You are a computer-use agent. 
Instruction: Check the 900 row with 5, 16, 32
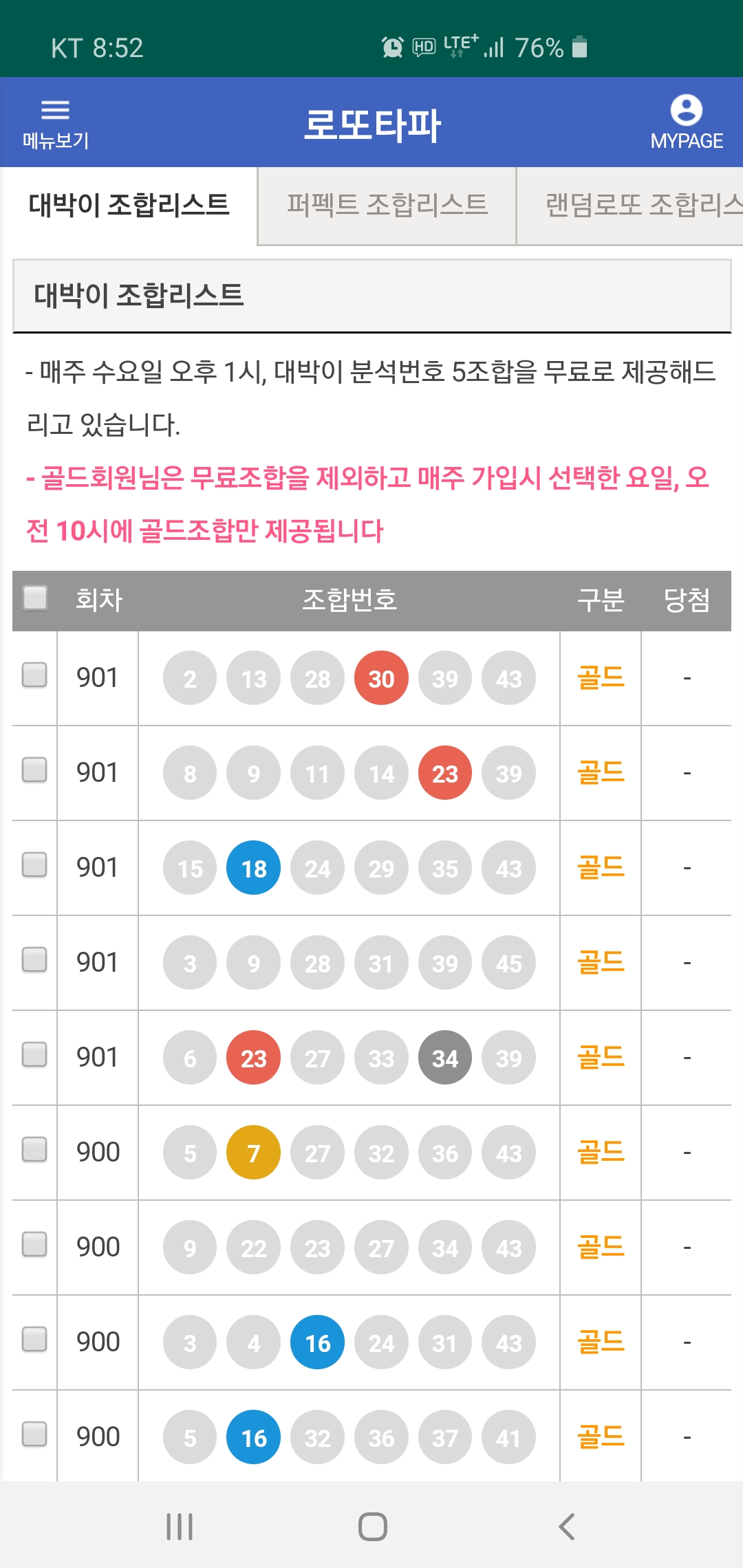[x=34, y=1434]
